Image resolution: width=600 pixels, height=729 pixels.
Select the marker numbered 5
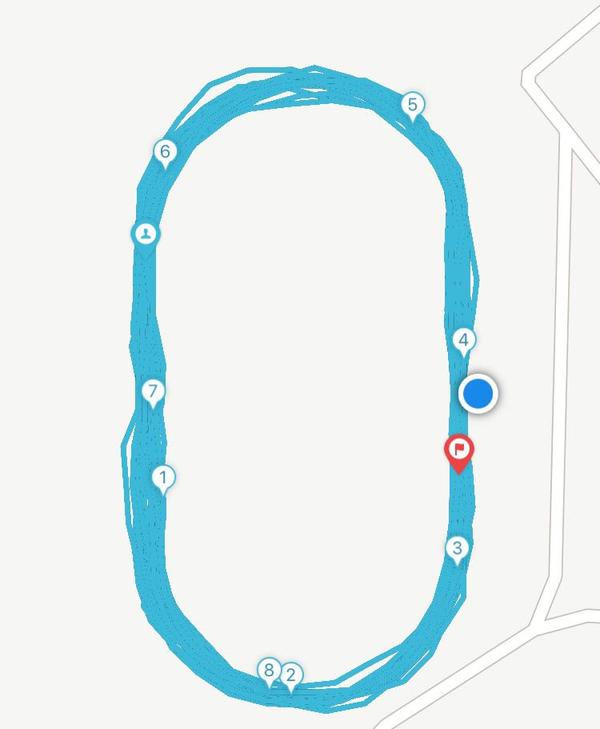click(x=412, y=104)
